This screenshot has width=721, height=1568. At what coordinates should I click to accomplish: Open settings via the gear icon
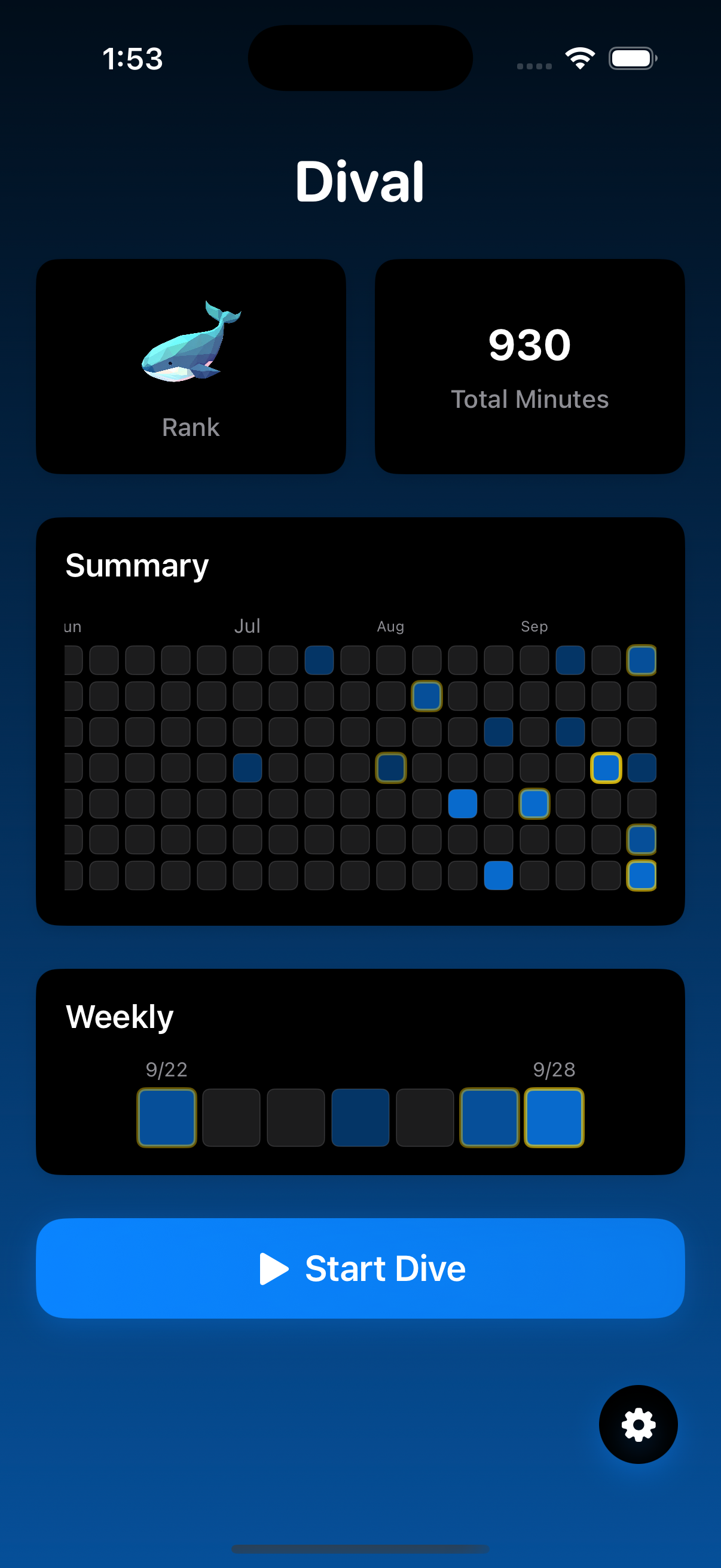click(638, 1424)
